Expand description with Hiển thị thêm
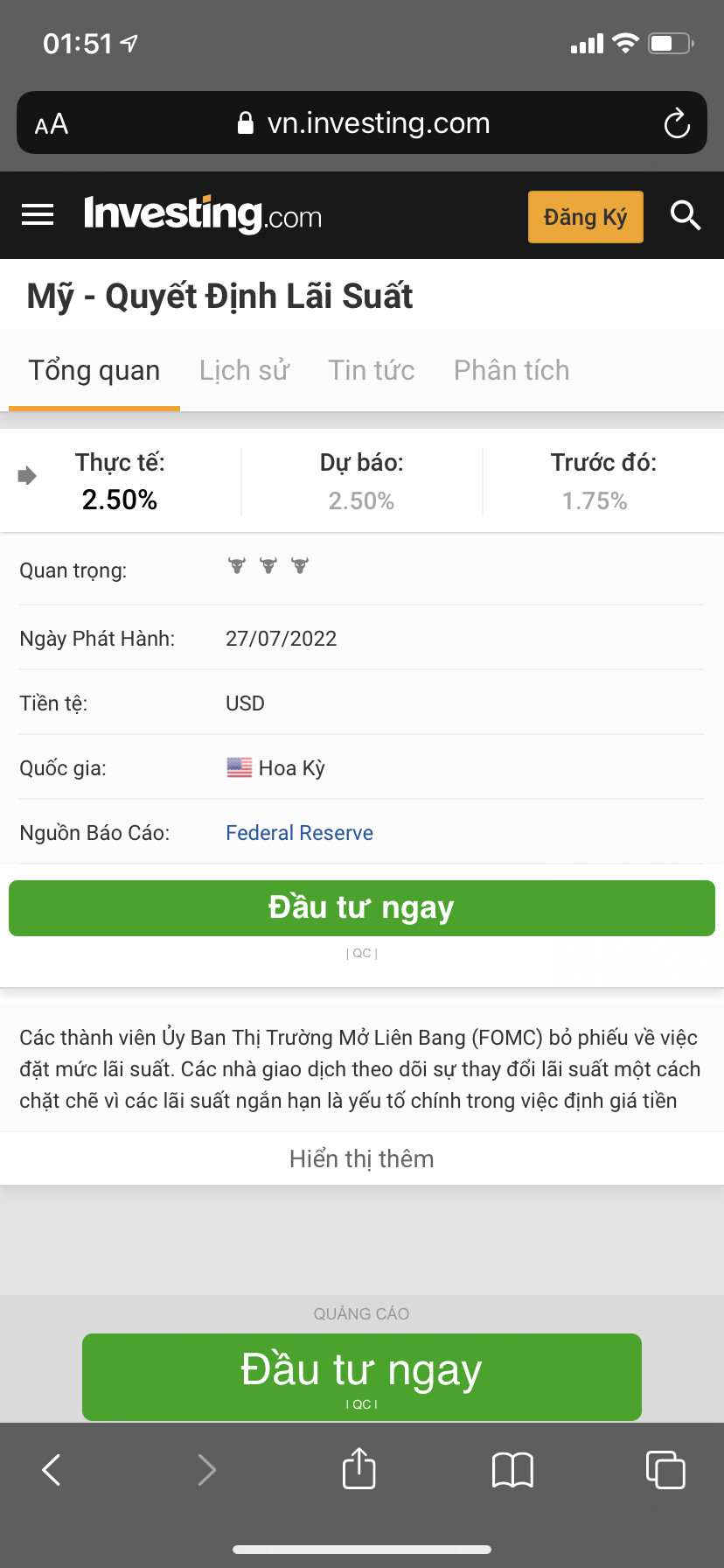The image size is (724, 1568). tap(362, 1158)
